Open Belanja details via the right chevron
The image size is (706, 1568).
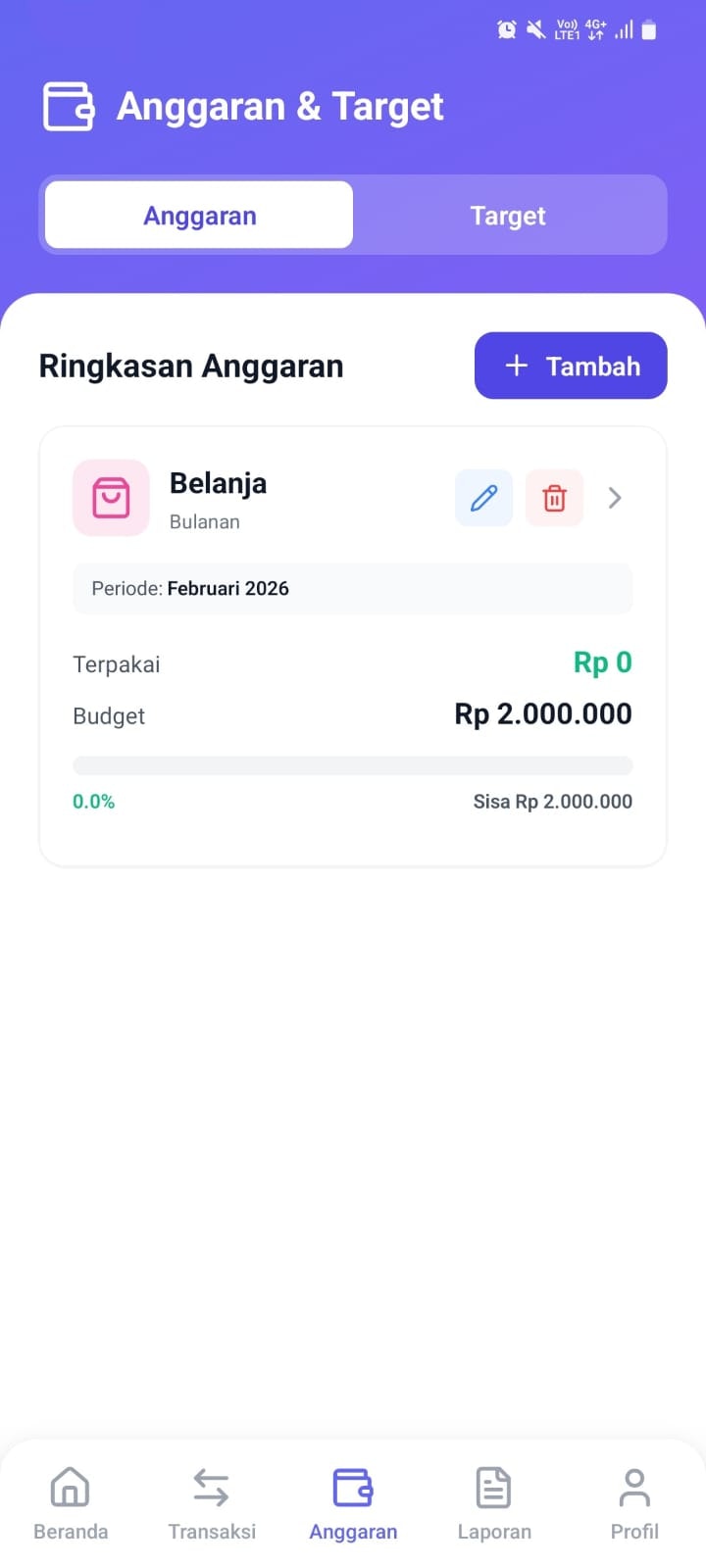[x=614, y=498]
